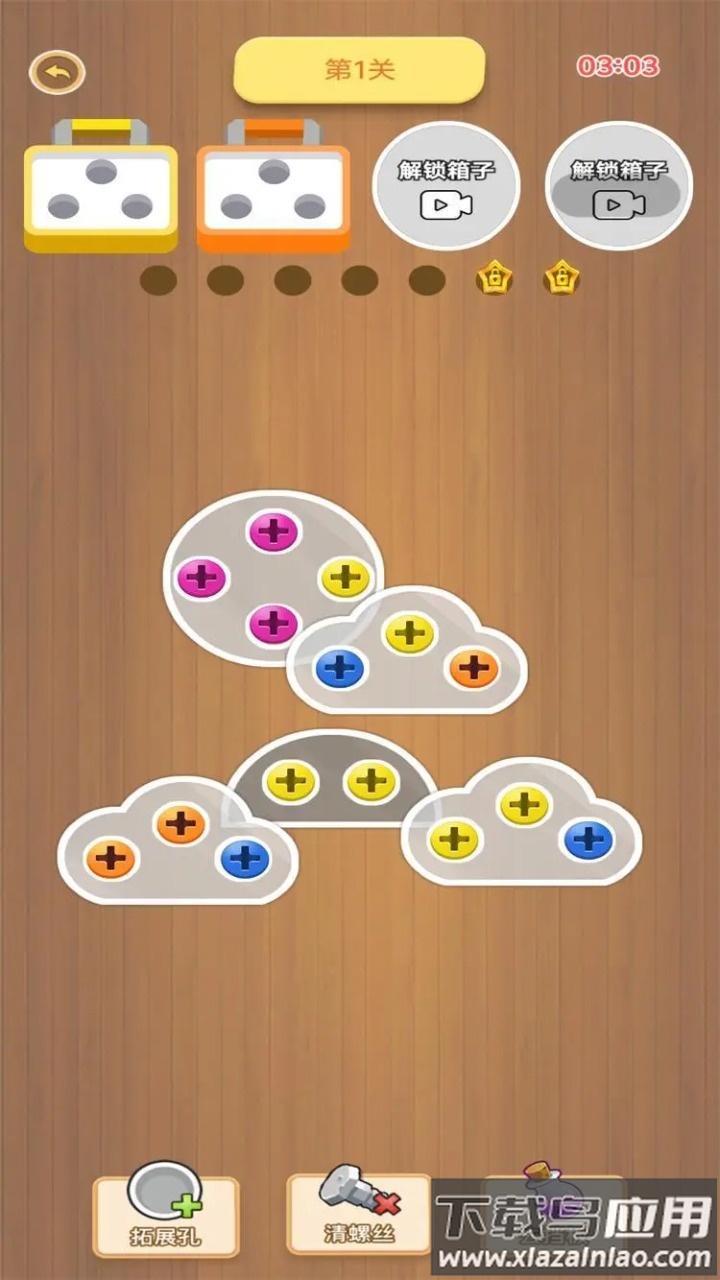The image size is (720, 1280).
Task: Go back using the arrow button
Action: (57, 72)
